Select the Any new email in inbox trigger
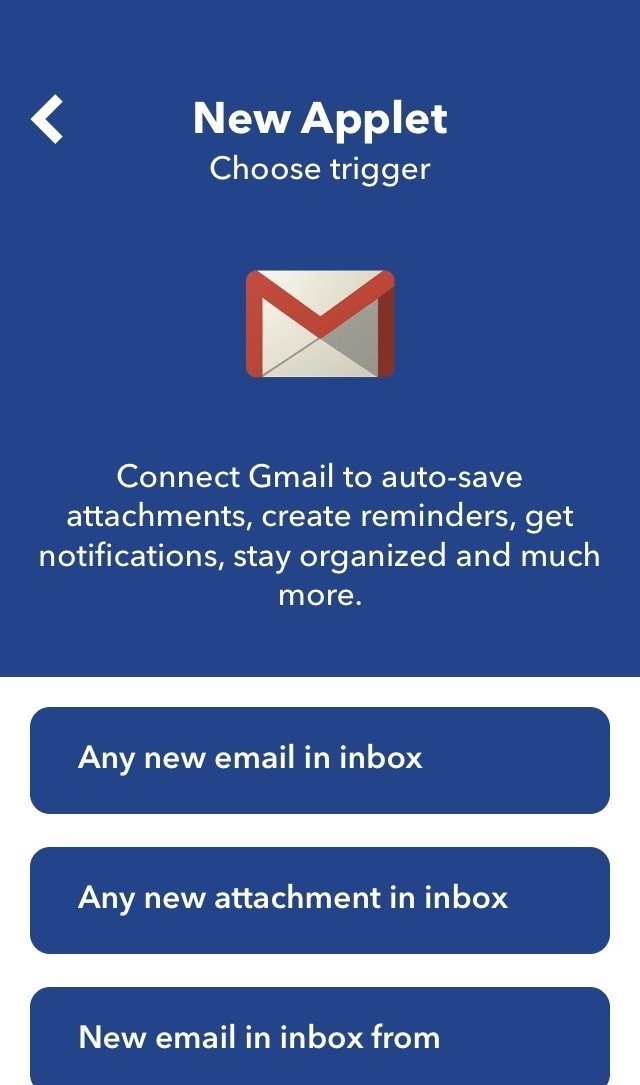The width and height of the screenshot is (640, 1085). (320, 759)
